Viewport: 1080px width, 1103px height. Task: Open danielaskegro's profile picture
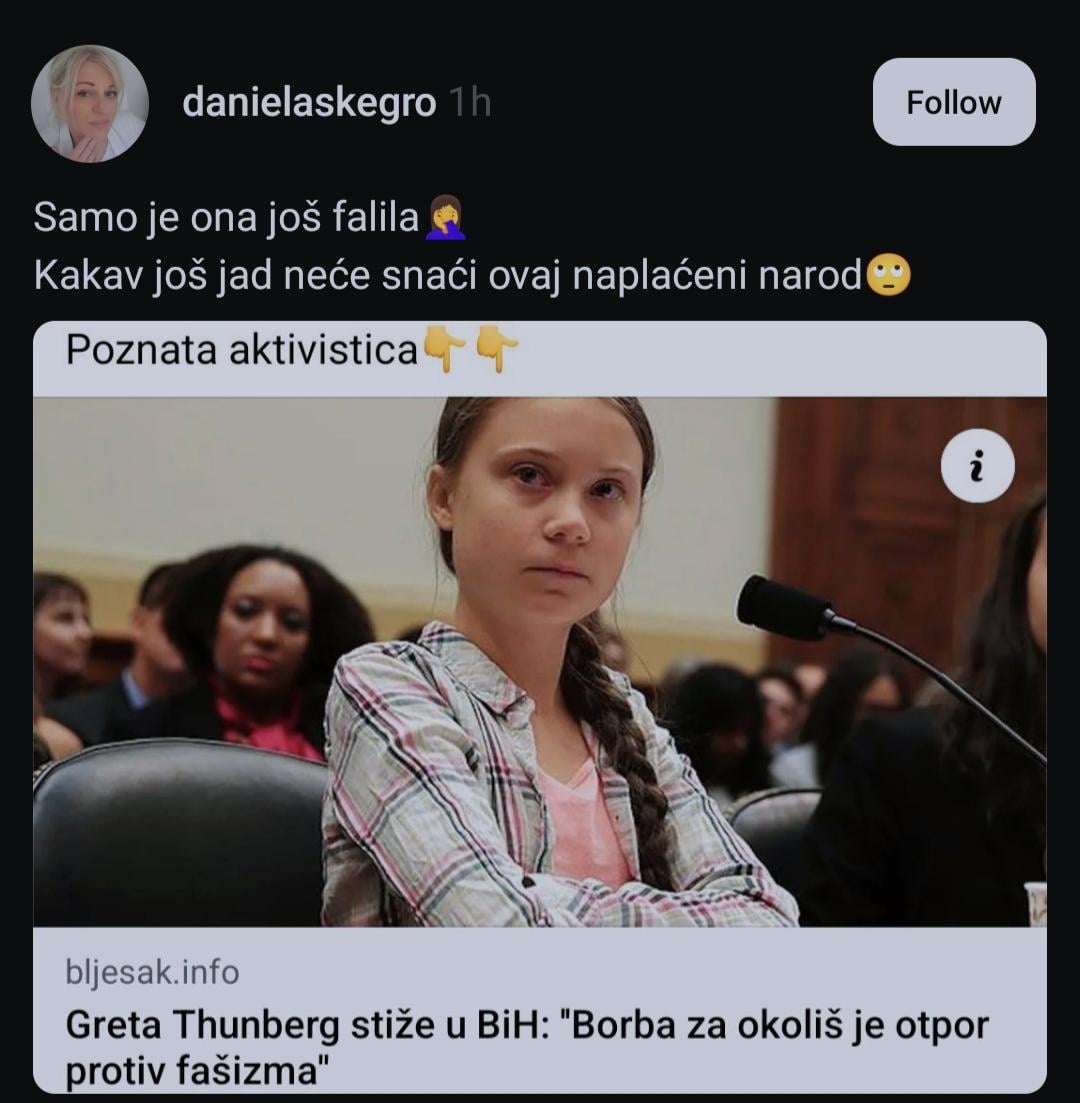click(x=90, y=103)
